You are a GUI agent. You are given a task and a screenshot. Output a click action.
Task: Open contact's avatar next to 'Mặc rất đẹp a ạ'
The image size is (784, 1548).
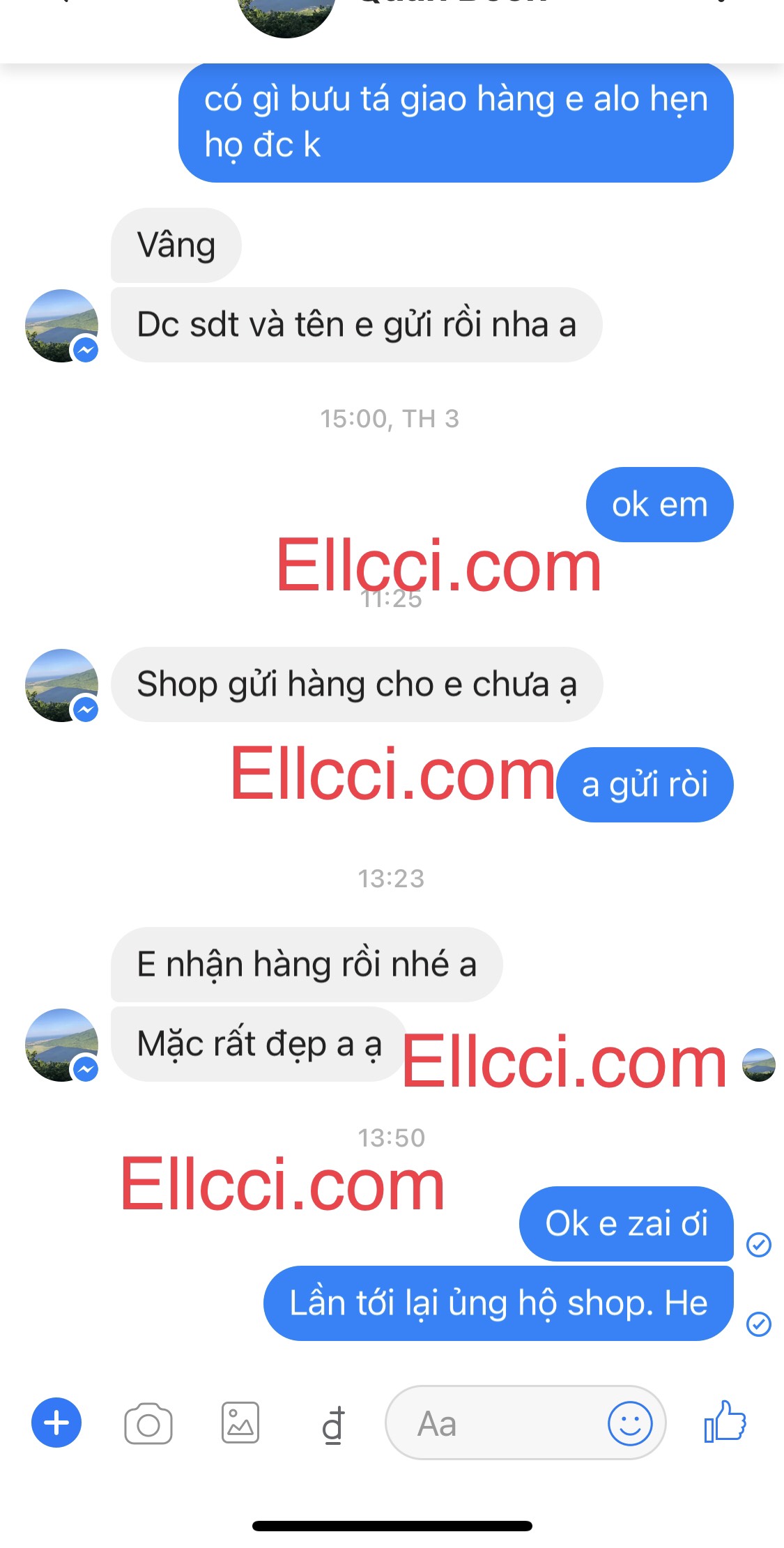(61, 1045)
